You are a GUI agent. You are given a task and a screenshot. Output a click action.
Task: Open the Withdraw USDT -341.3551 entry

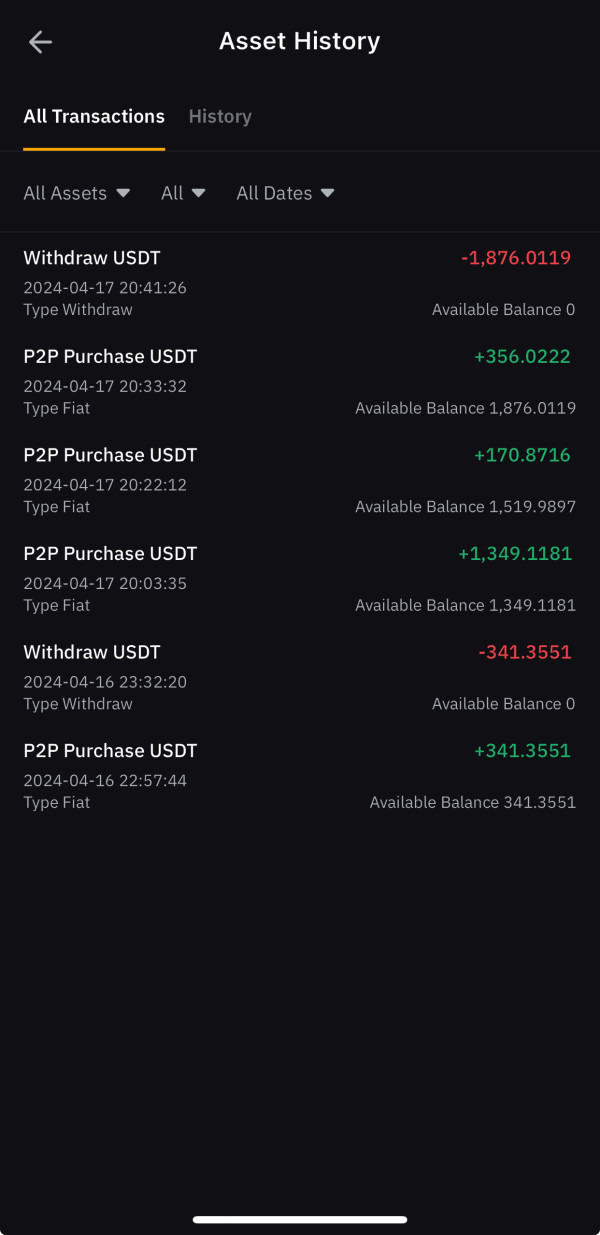[300, 677]
